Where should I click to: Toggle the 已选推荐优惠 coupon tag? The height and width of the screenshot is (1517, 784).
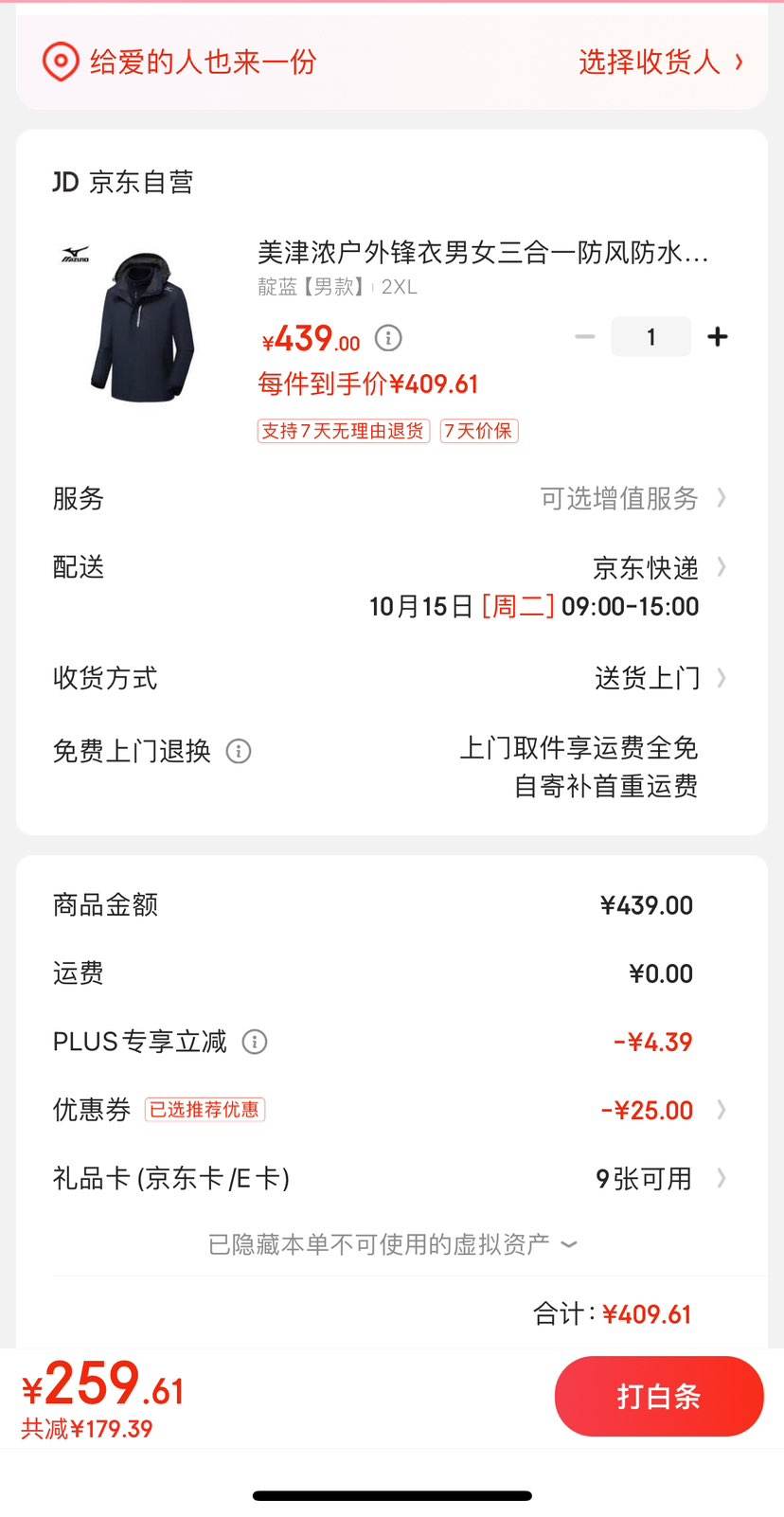coord(204,1110)
